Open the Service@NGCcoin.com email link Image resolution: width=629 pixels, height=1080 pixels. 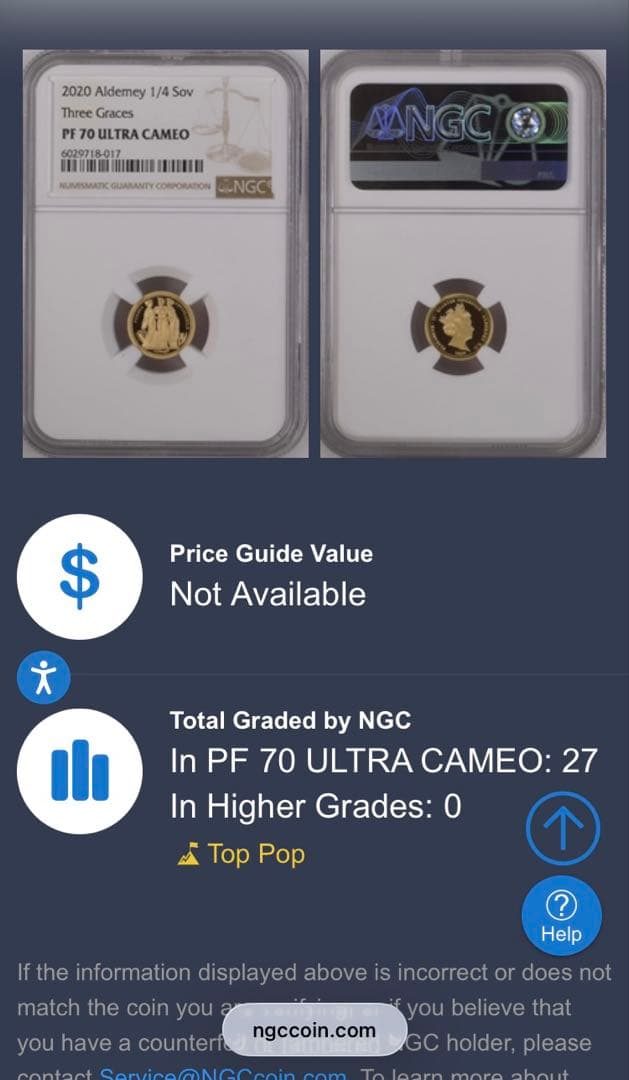point(223,1074)
